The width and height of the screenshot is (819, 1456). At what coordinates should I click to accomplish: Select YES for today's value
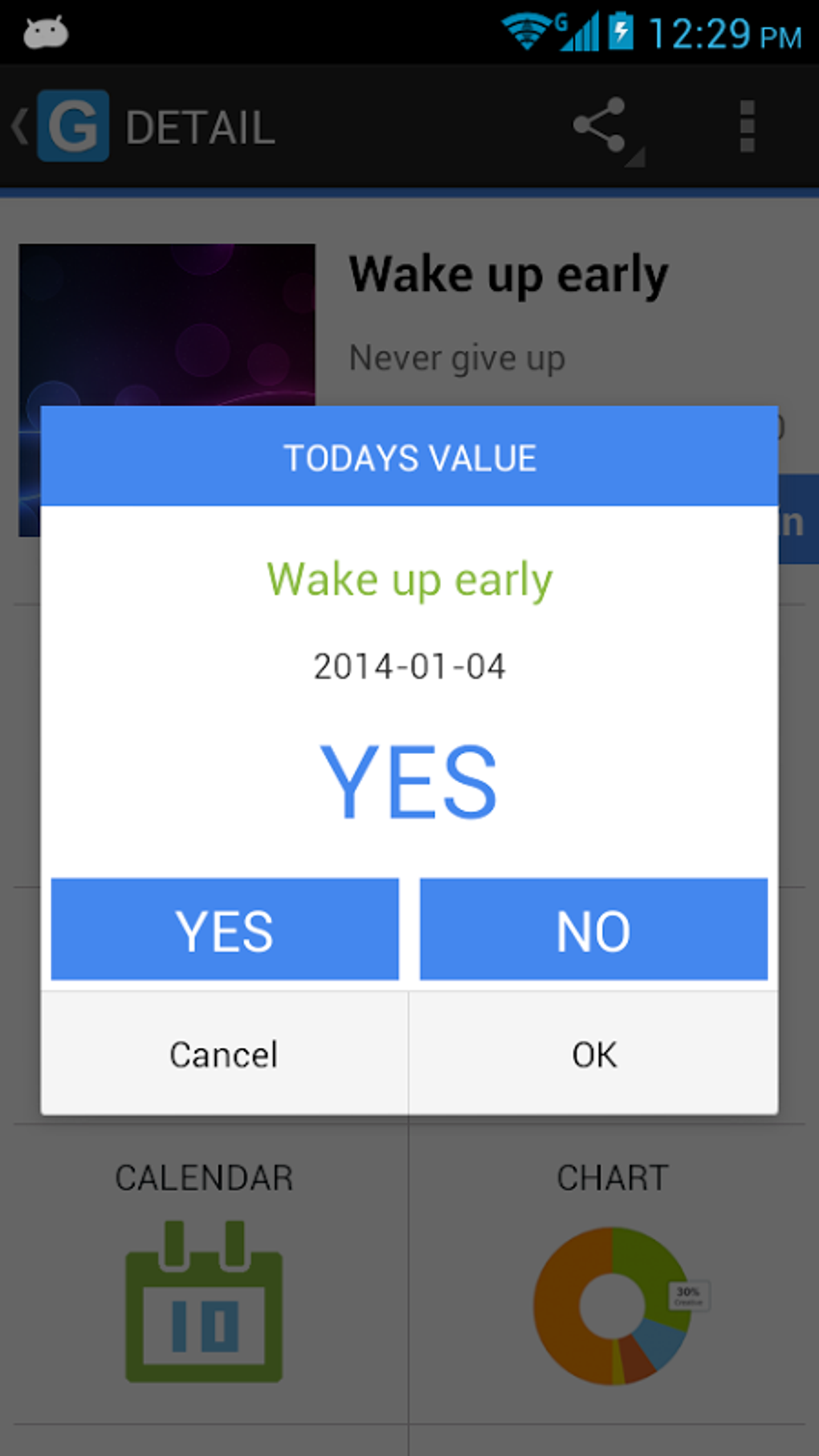pos(225,930)
